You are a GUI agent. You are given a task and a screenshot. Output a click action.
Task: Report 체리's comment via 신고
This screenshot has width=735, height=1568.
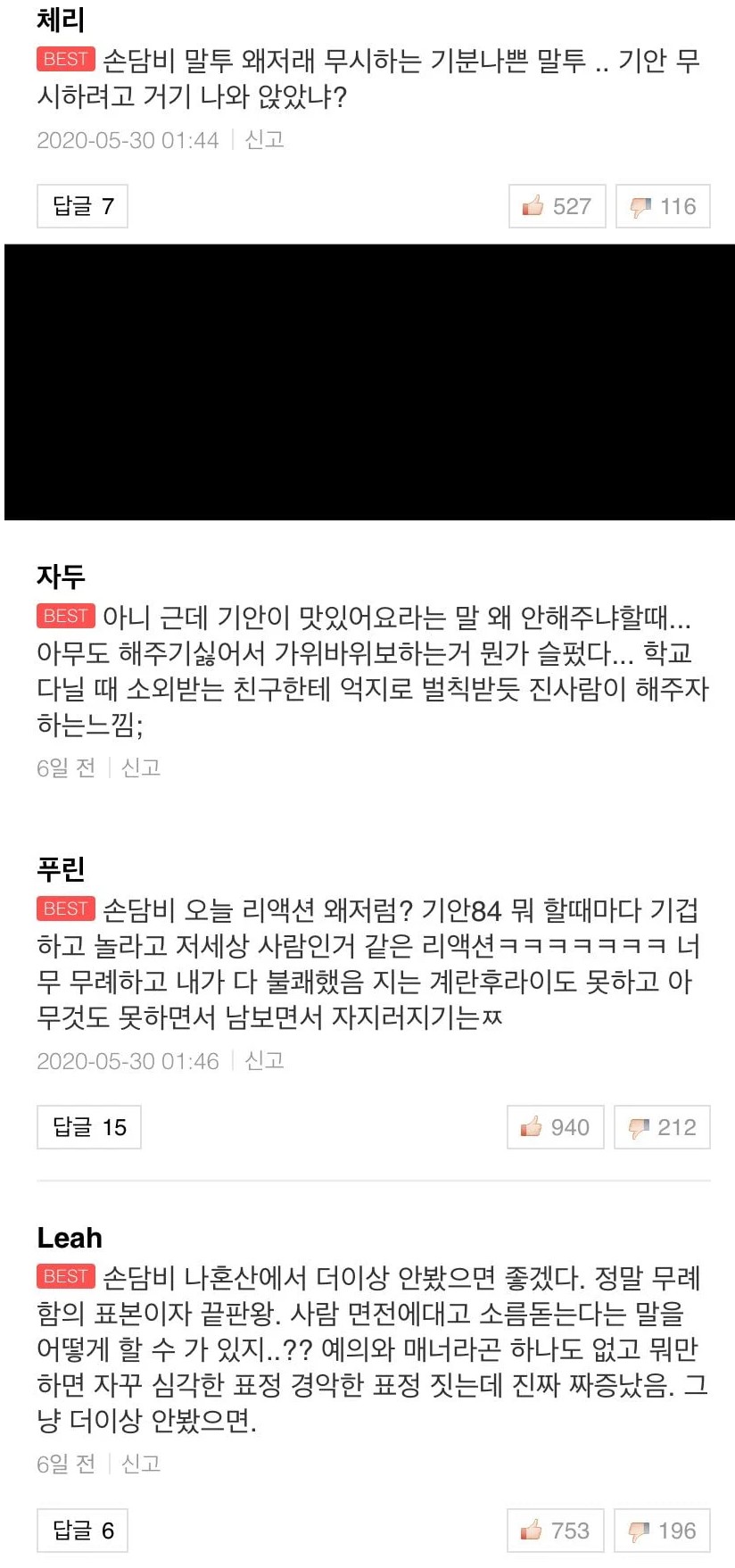click(264, 139)
